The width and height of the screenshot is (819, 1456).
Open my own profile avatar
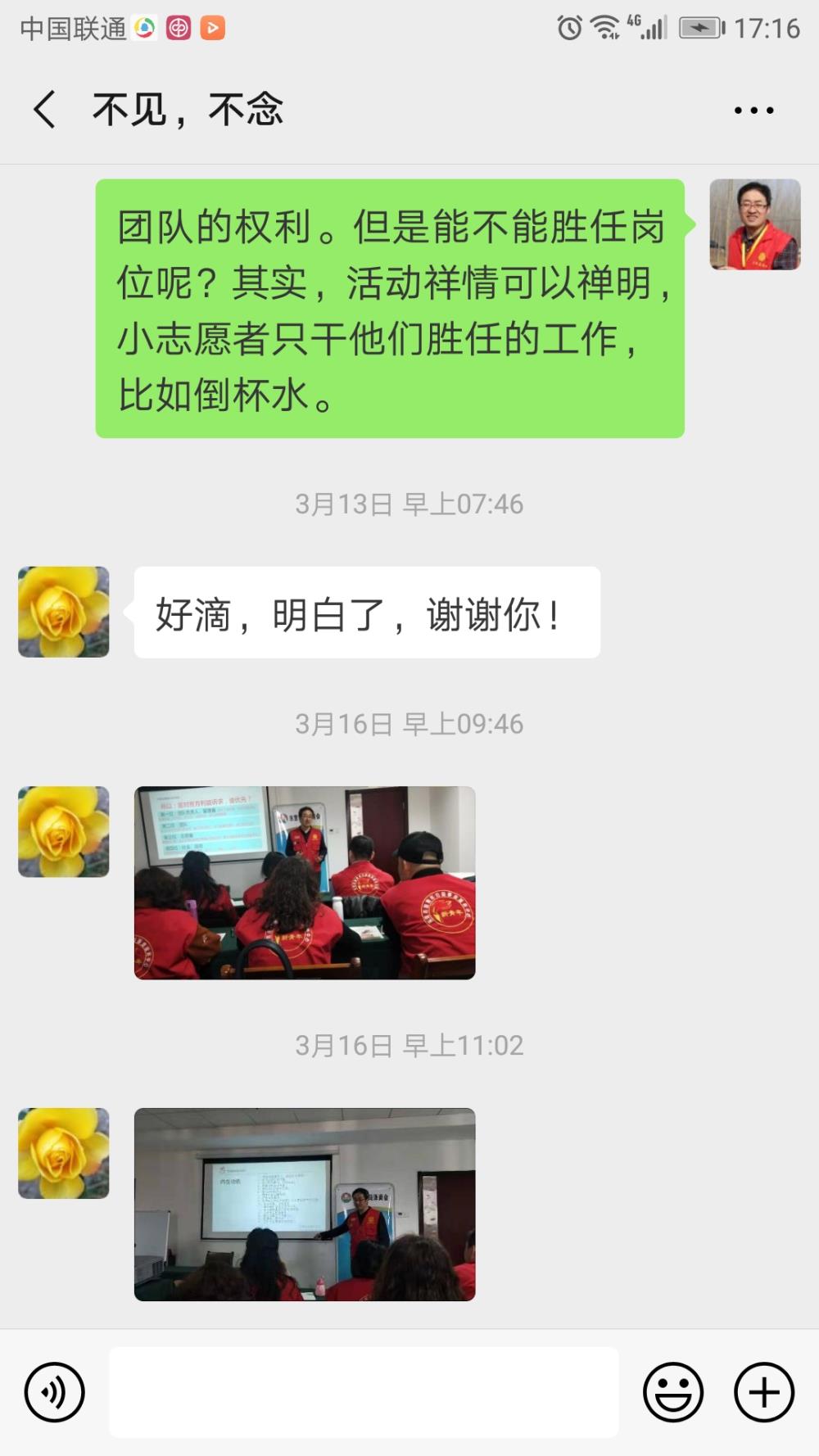tap(754, 224)
